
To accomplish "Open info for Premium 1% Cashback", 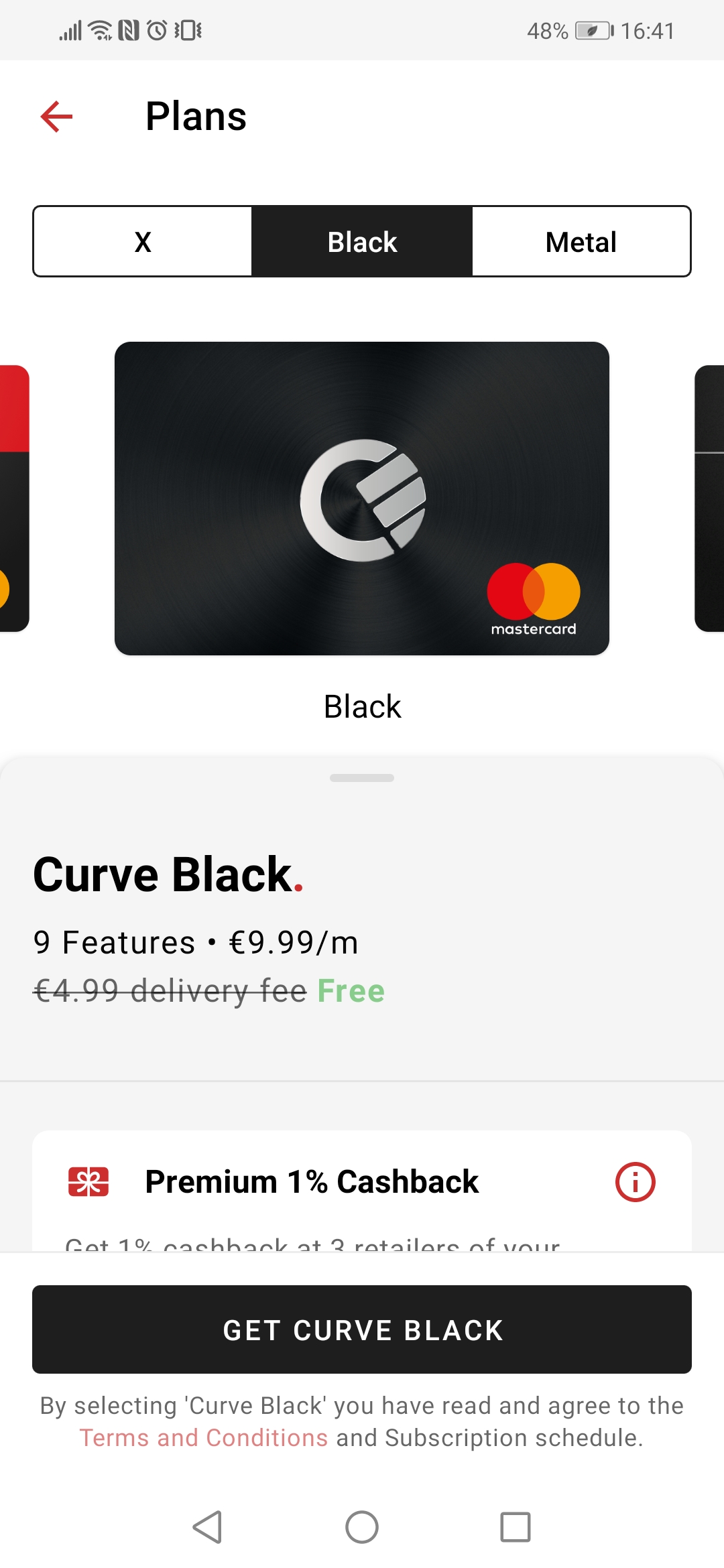I will [x=635, y=1181].
